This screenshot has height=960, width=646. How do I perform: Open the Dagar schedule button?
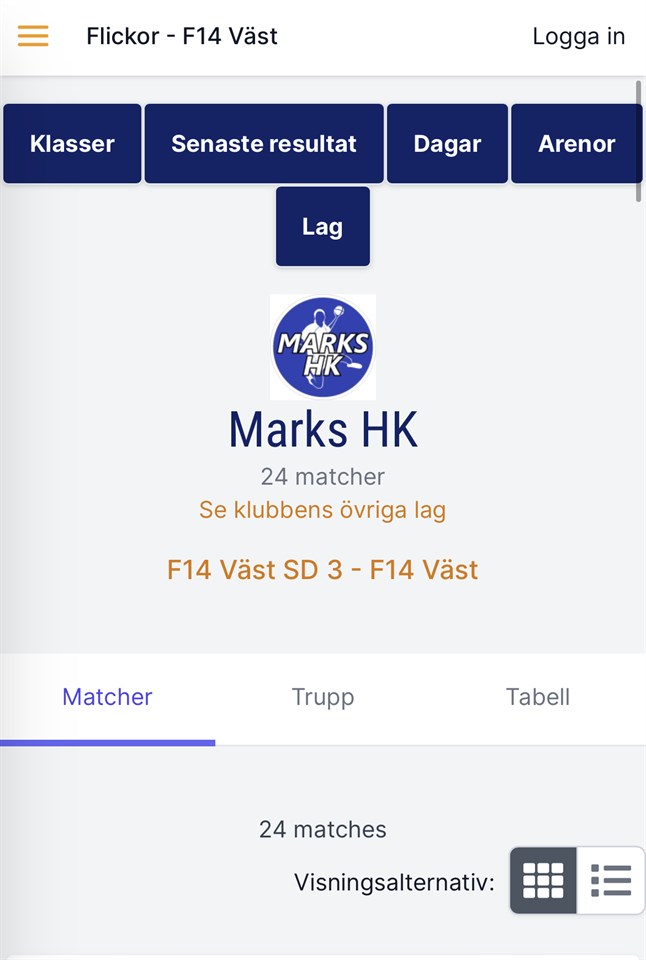[447, 143]
